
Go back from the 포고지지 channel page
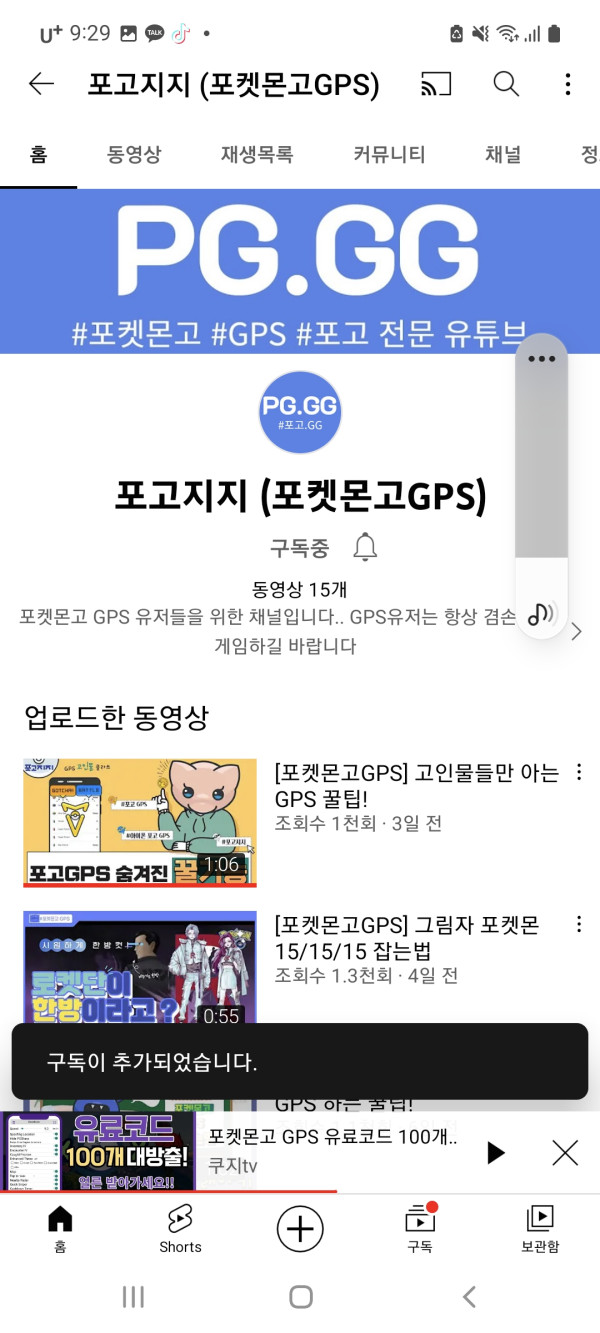41,85
